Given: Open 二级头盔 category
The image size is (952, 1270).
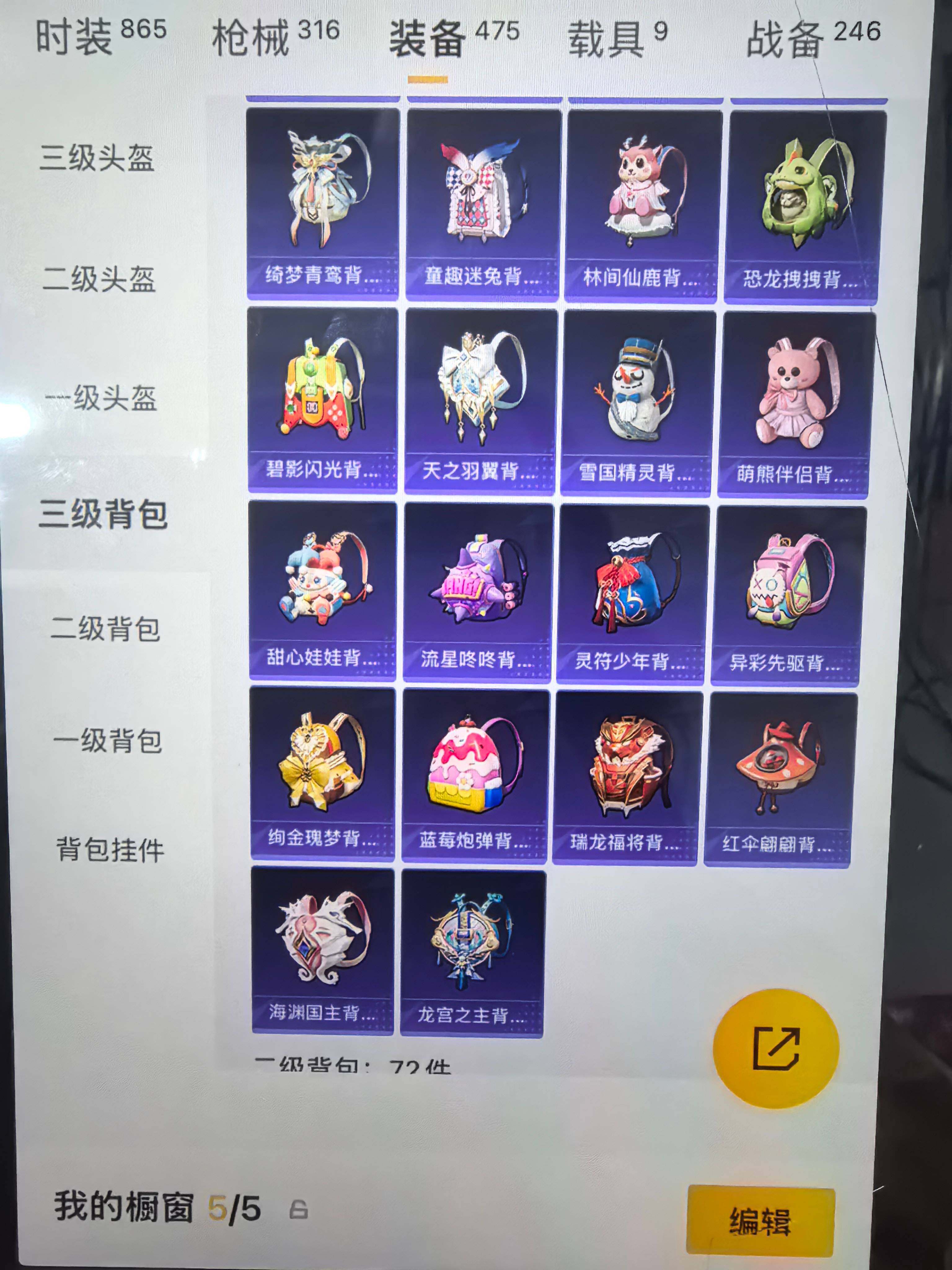Looking at the screenshot, I should pyautogui.click(x=99, y=279).
